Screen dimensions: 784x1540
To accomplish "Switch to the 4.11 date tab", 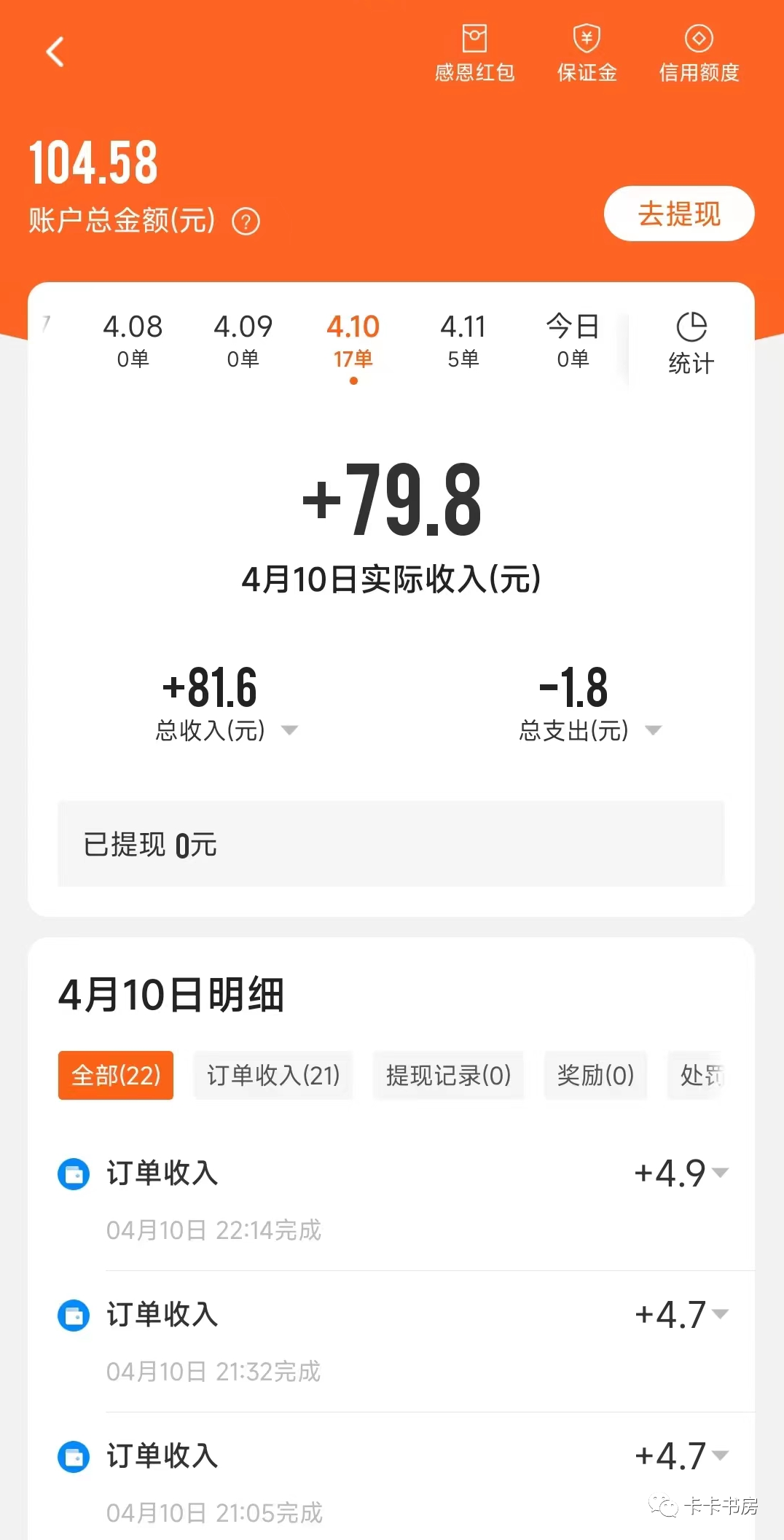I will click(463, 340).
